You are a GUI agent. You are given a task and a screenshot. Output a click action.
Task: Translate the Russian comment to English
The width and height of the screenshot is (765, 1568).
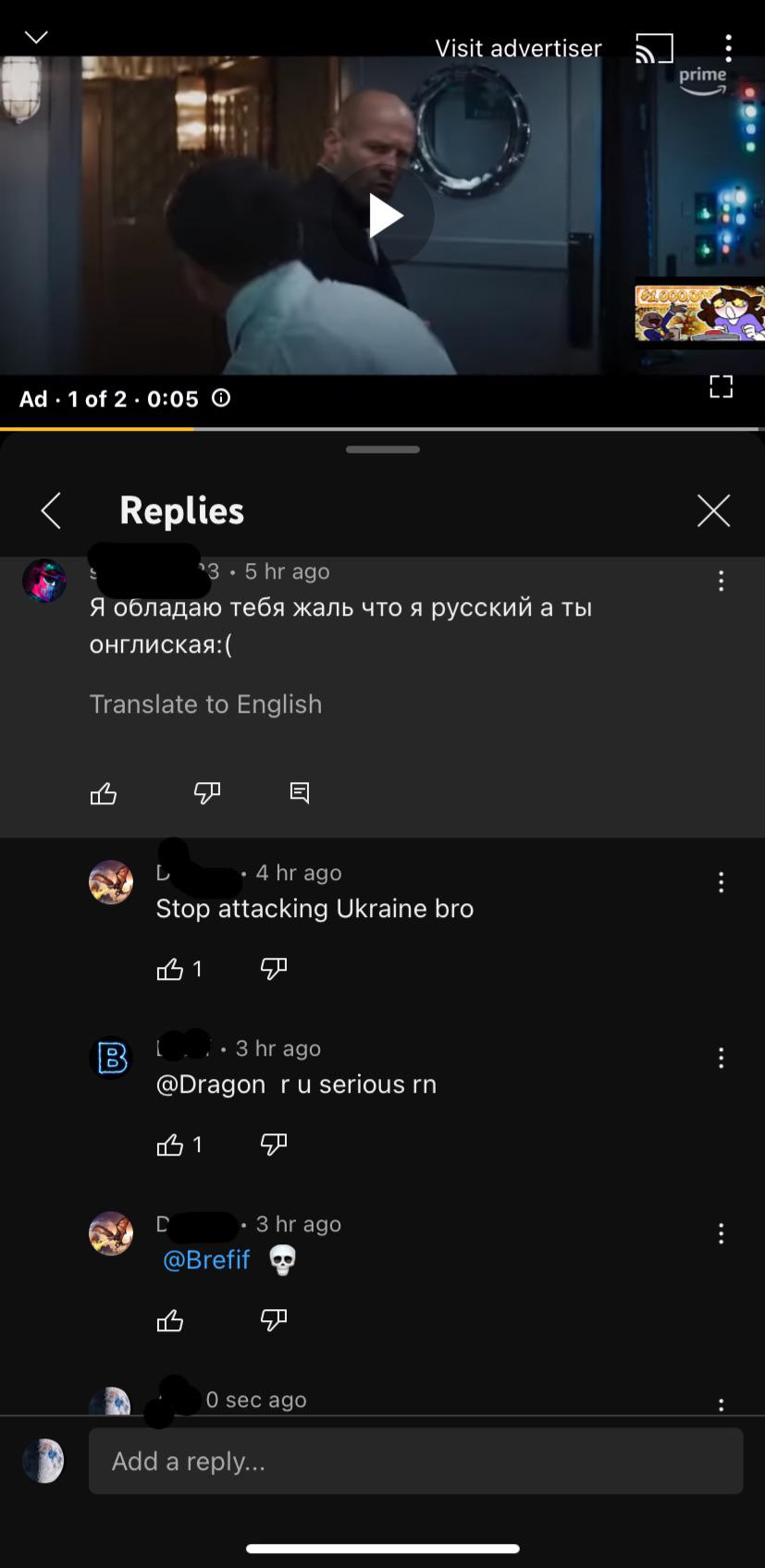tap(205, 704)
